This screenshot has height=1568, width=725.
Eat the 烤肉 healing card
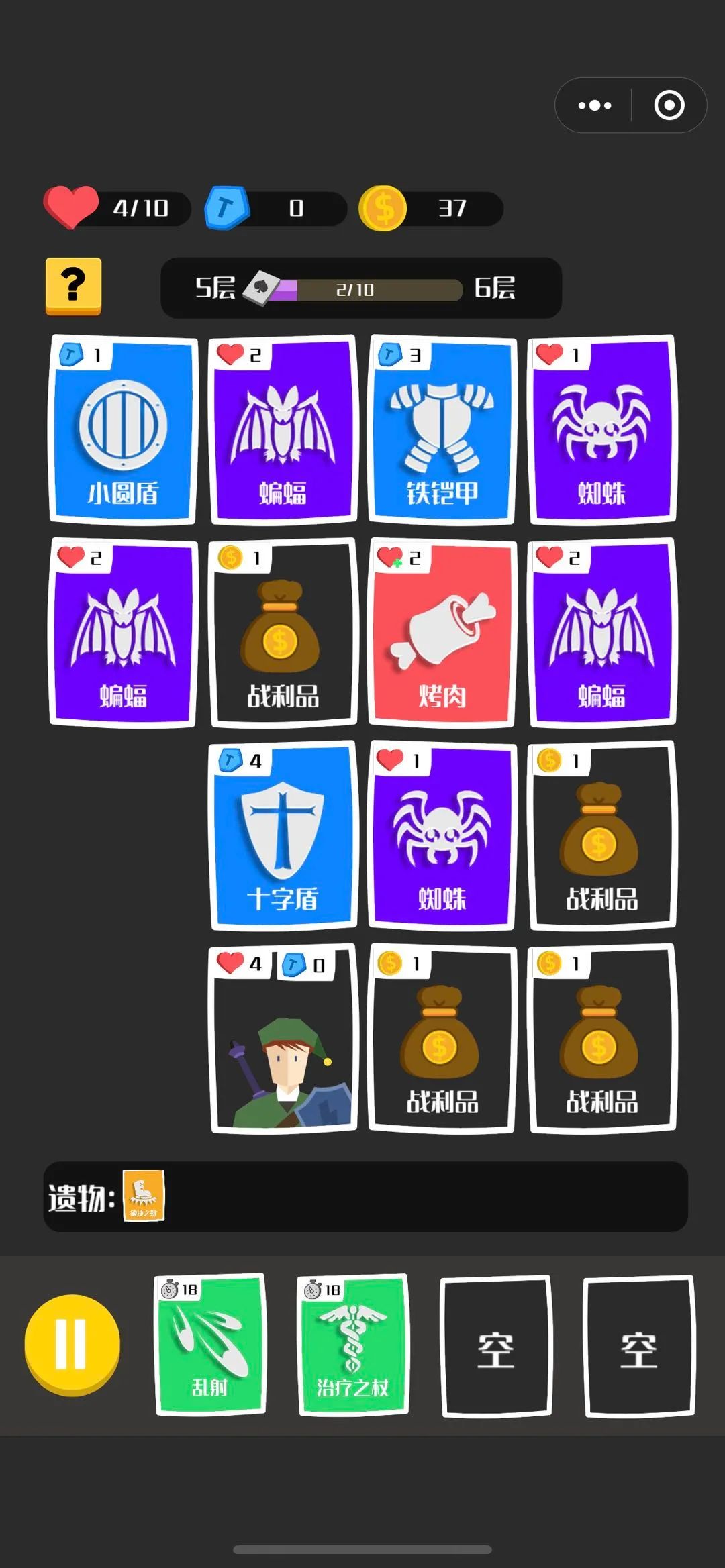pyautogui.click(x=442, y=633)
